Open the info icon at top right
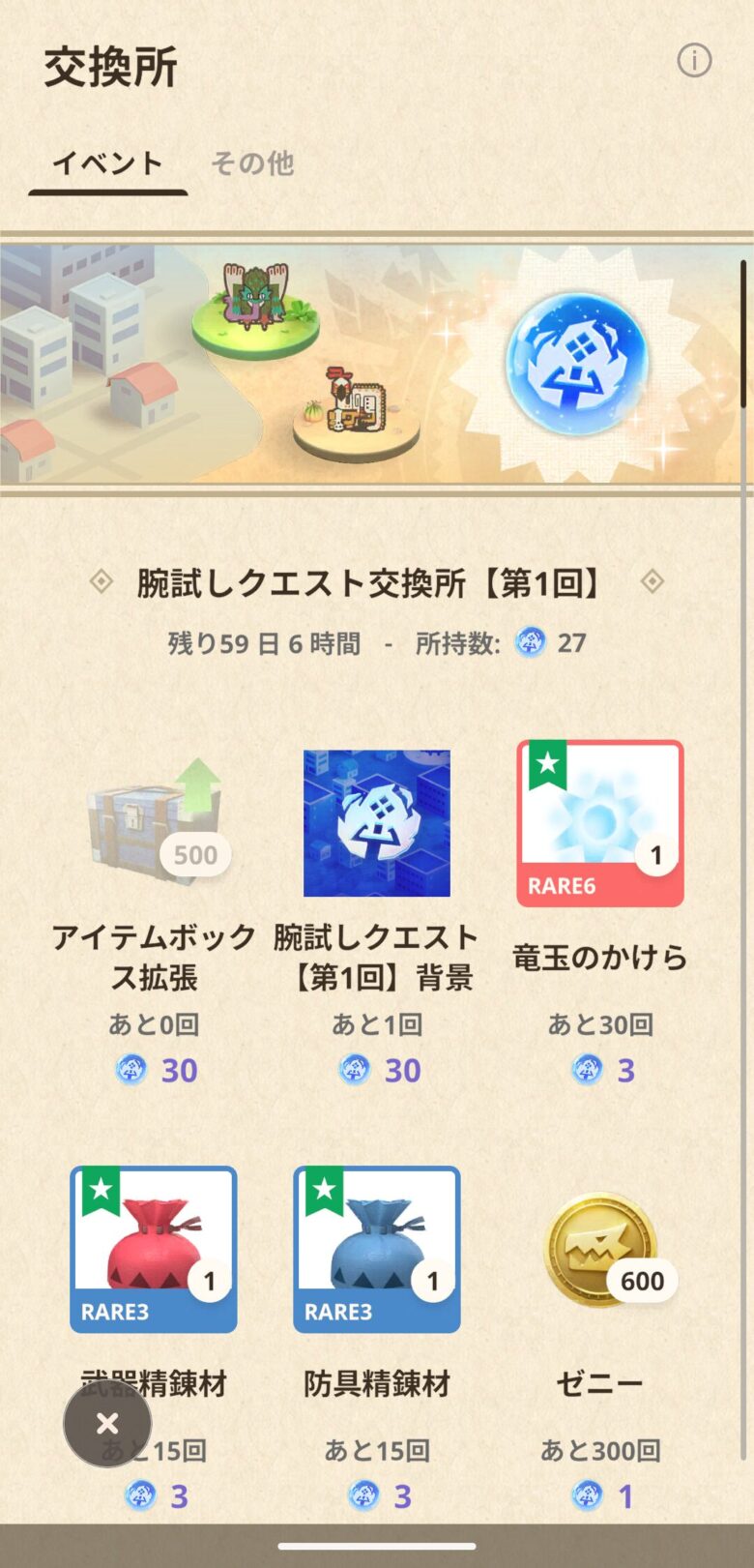 click(694, 61)
